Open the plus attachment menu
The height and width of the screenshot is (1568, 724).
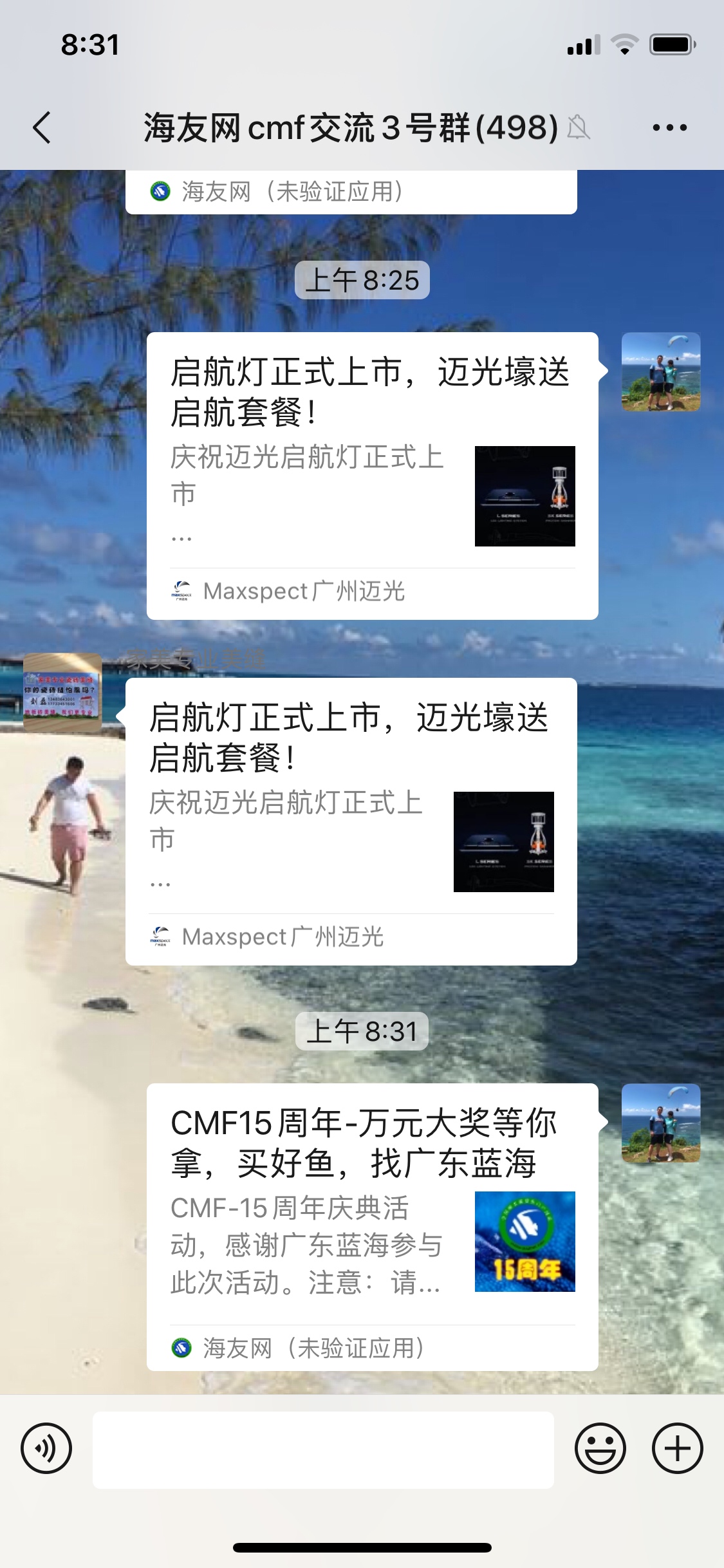coord(677,1448)
